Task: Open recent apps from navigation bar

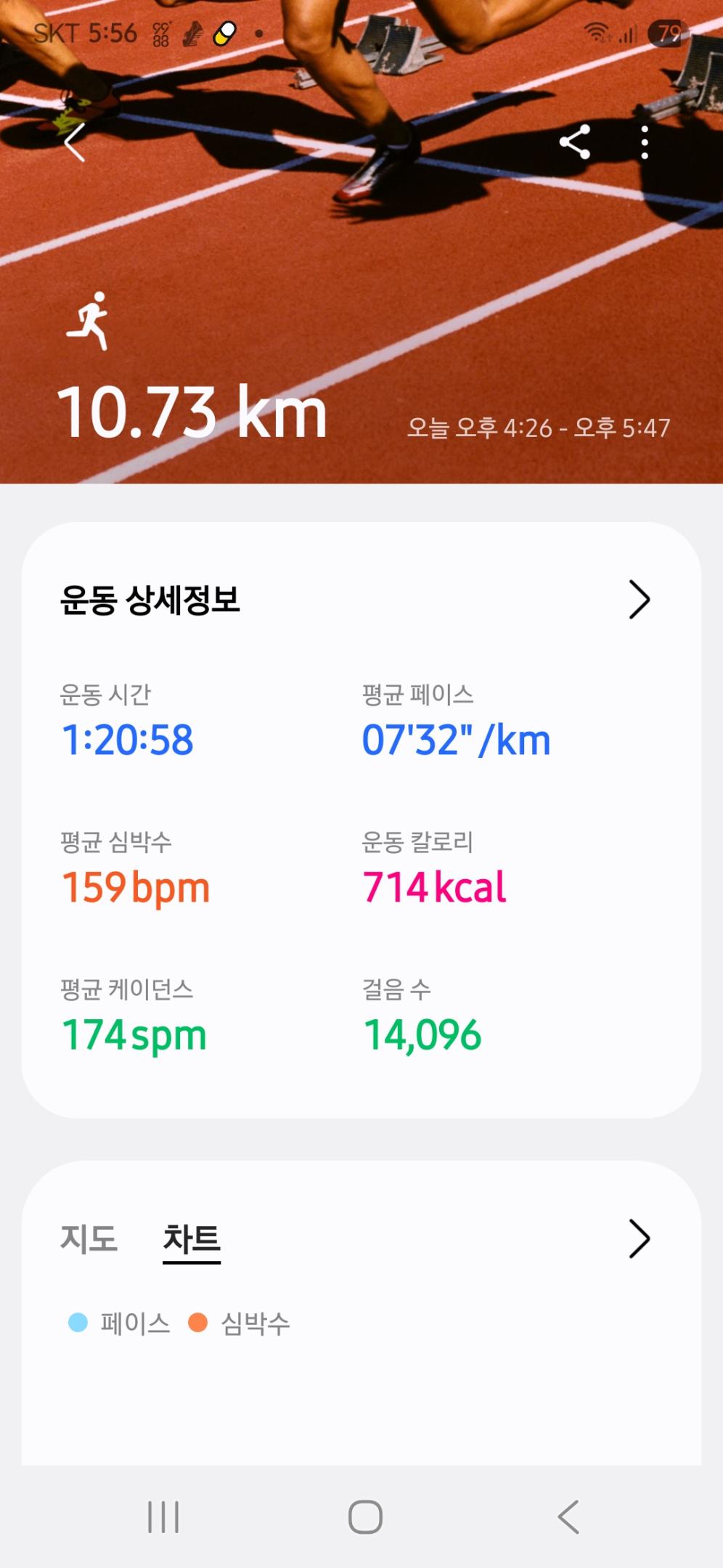Action: [x=163, y=1517]
